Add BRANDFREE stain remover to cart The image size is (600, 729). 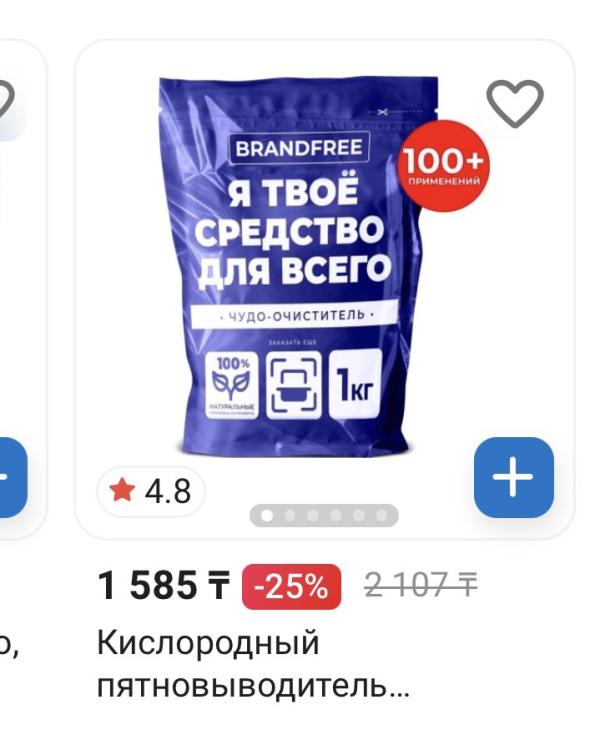click(514, 477)
